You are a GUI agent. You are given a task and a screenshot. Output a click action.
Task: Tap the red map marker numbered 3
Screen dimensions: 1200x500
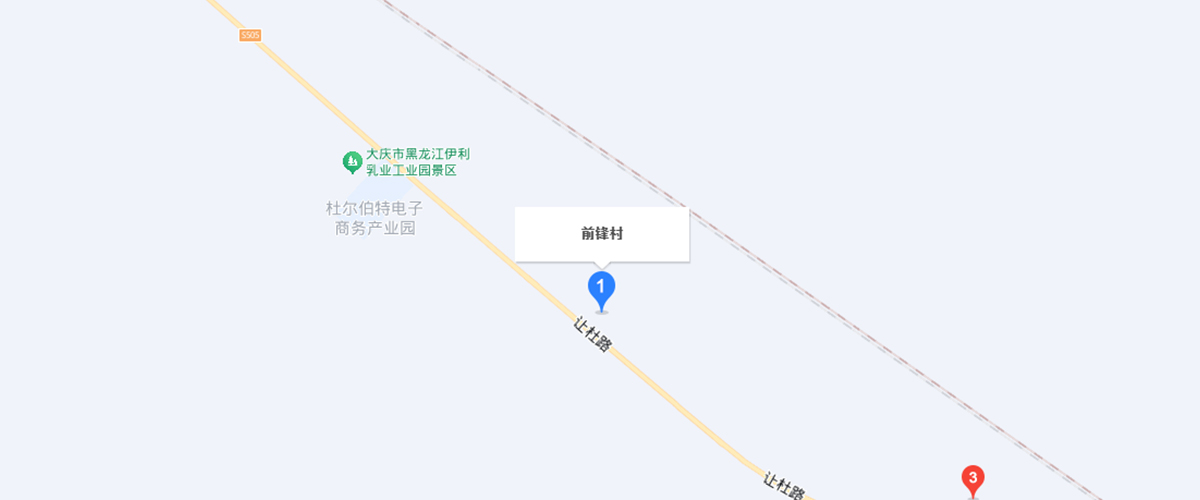coord(972,479)
